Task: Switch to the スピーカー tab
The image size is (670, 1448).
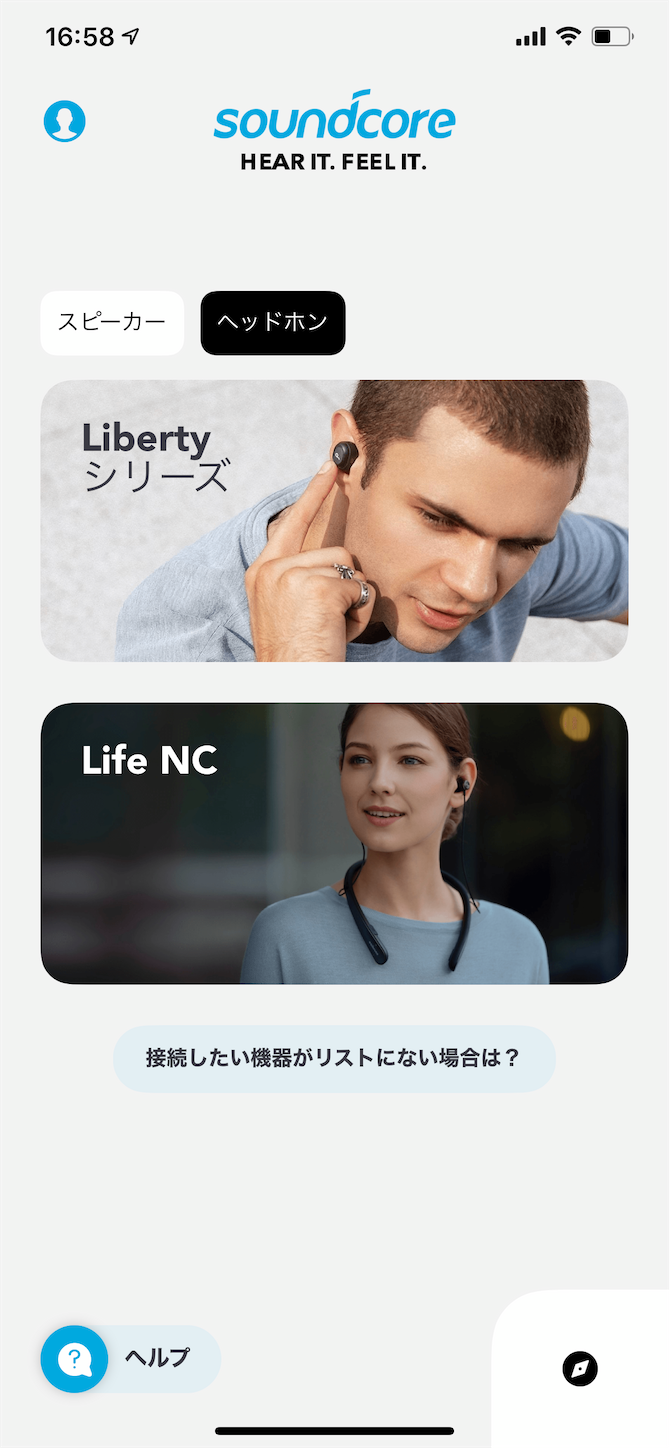Action: click(x=112, y=323)
